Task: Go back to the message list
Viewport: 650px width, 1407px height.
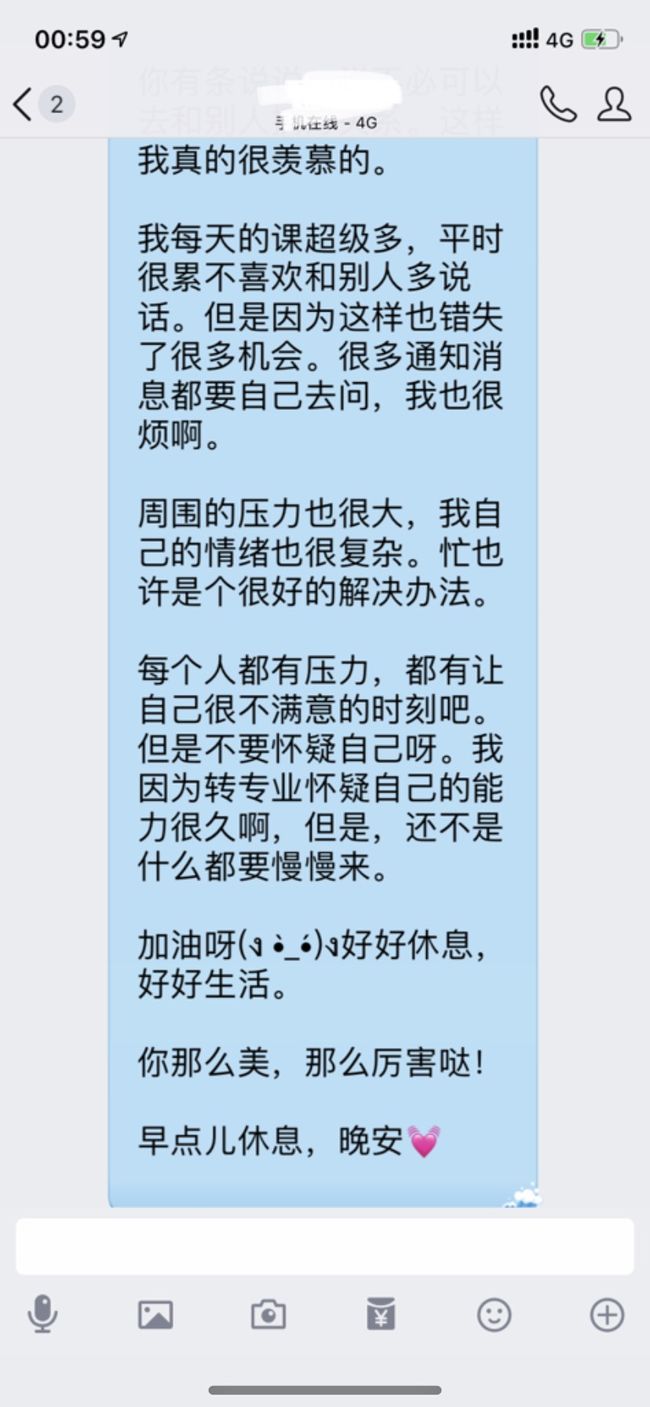Action: (42, 104)
